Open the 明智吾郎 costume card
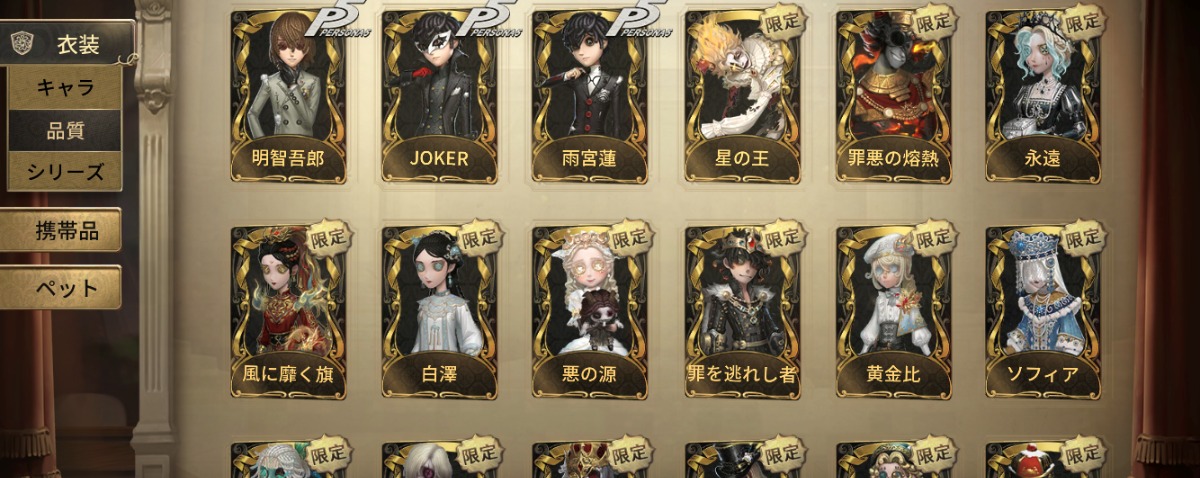Viewport: 1200px width, 478px height. coord(289,95)
